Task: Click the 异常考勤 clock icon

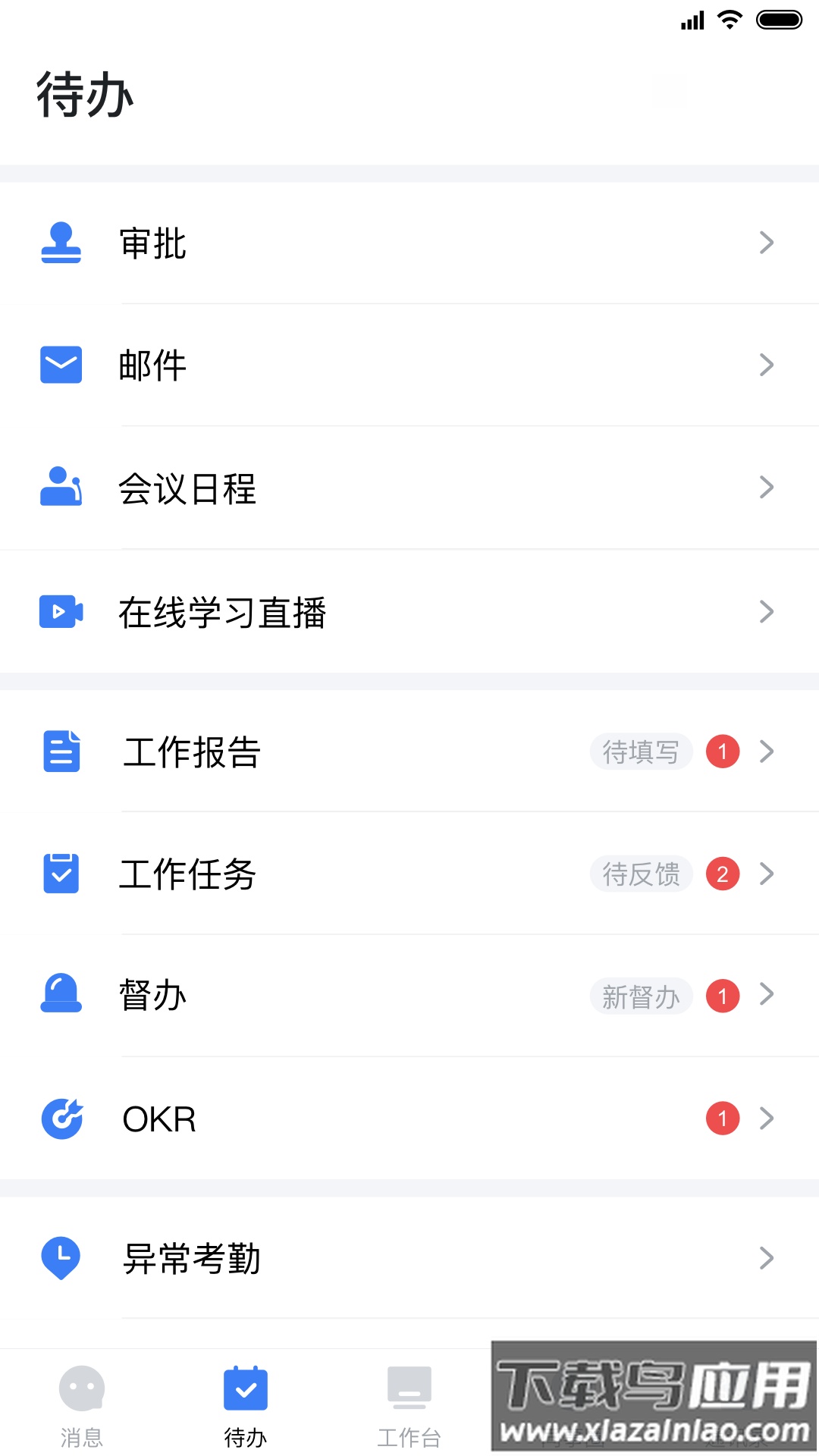Action: (61, 1258)
